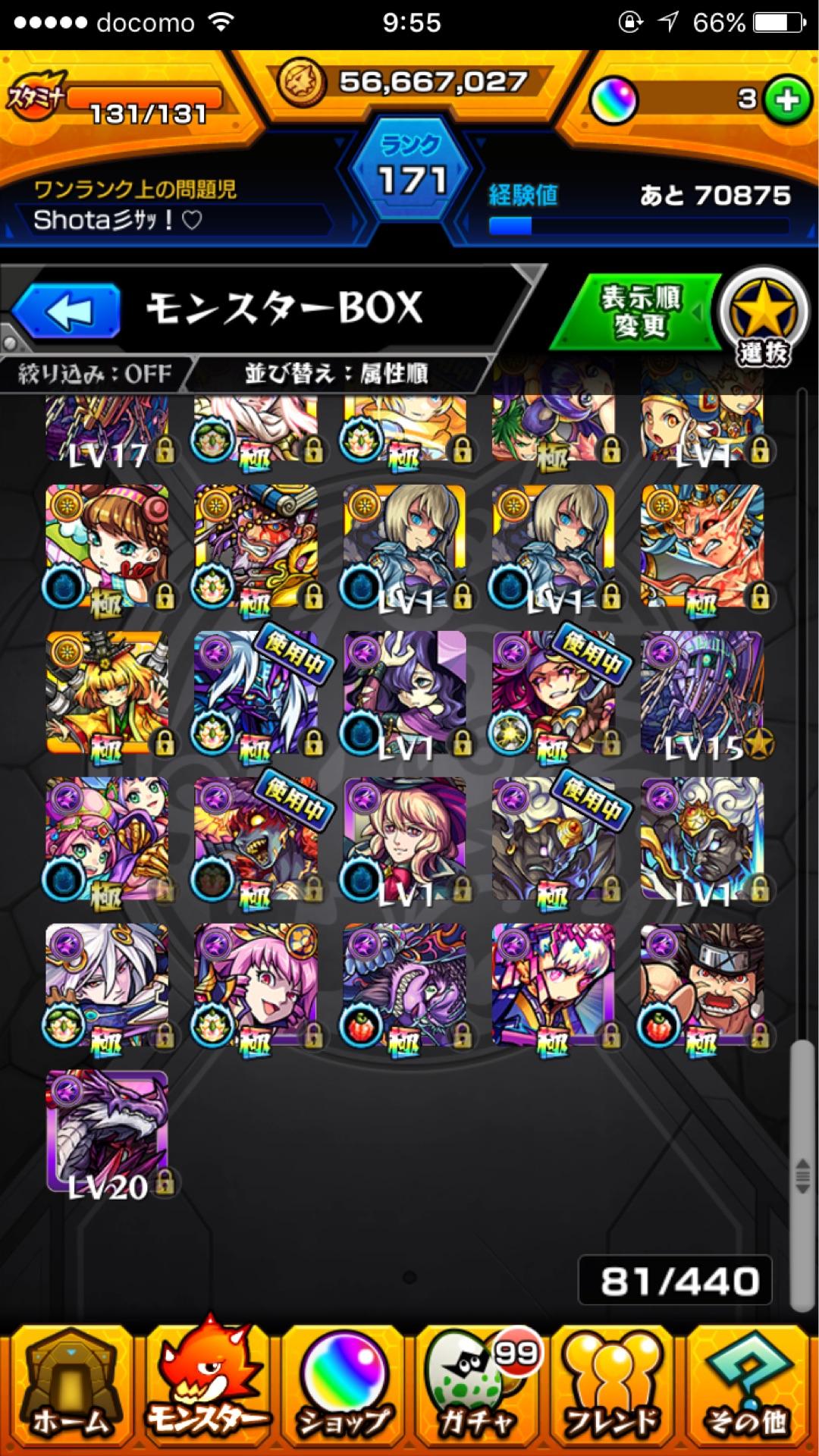Open the ガチャ tab

click(478, 1392)
